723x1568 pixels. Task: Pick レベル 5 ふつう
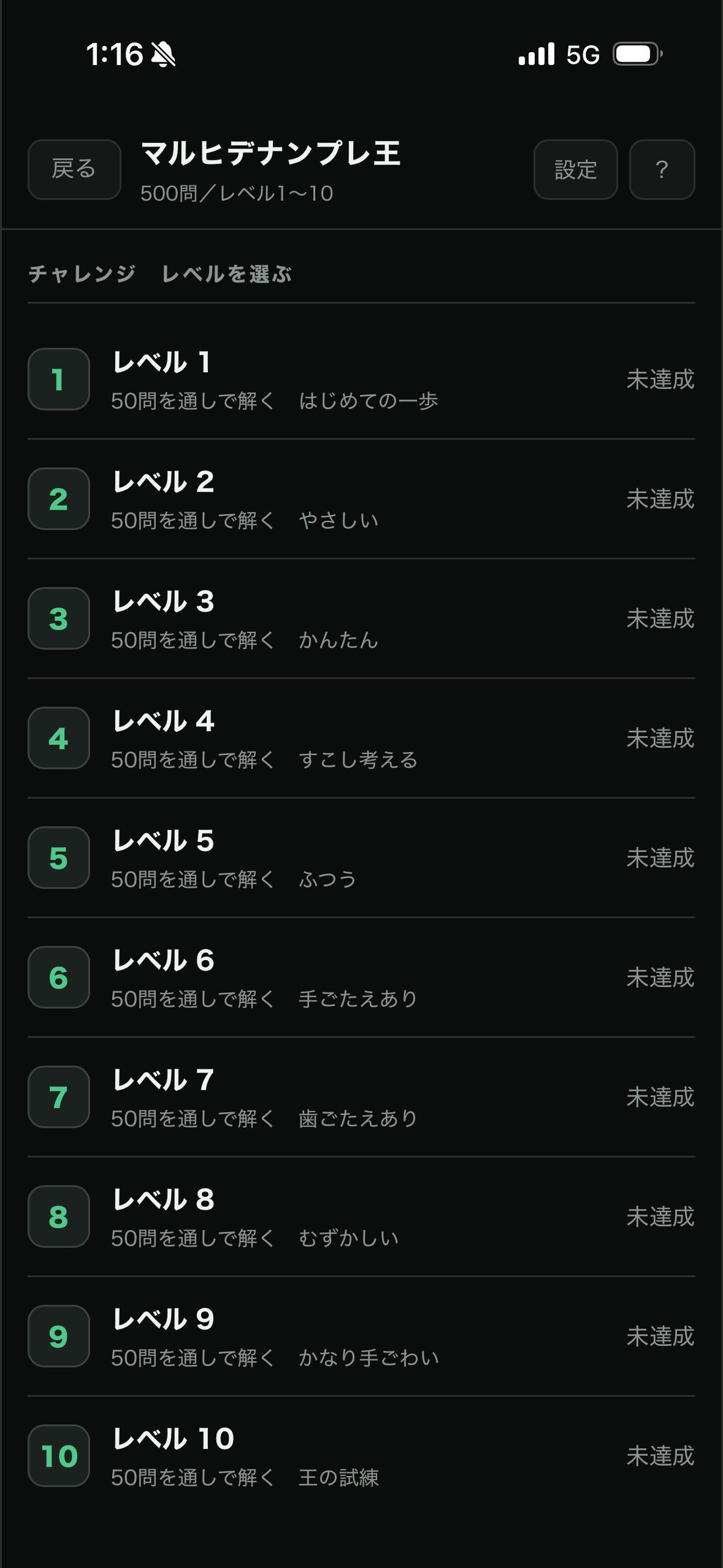tap(361, 857)
